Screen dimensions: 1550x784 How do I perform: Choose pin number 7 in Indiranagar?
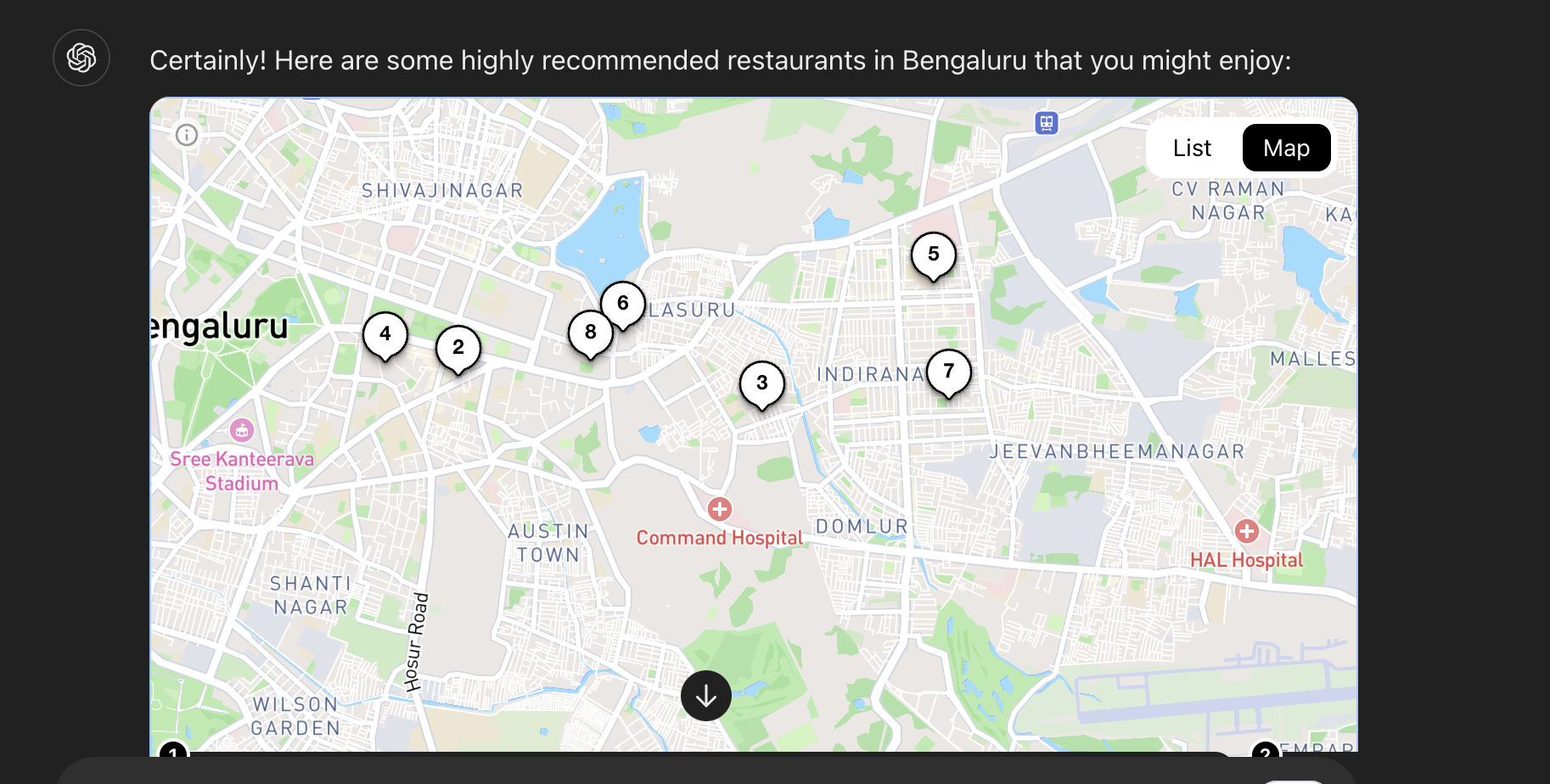[948, 372]
